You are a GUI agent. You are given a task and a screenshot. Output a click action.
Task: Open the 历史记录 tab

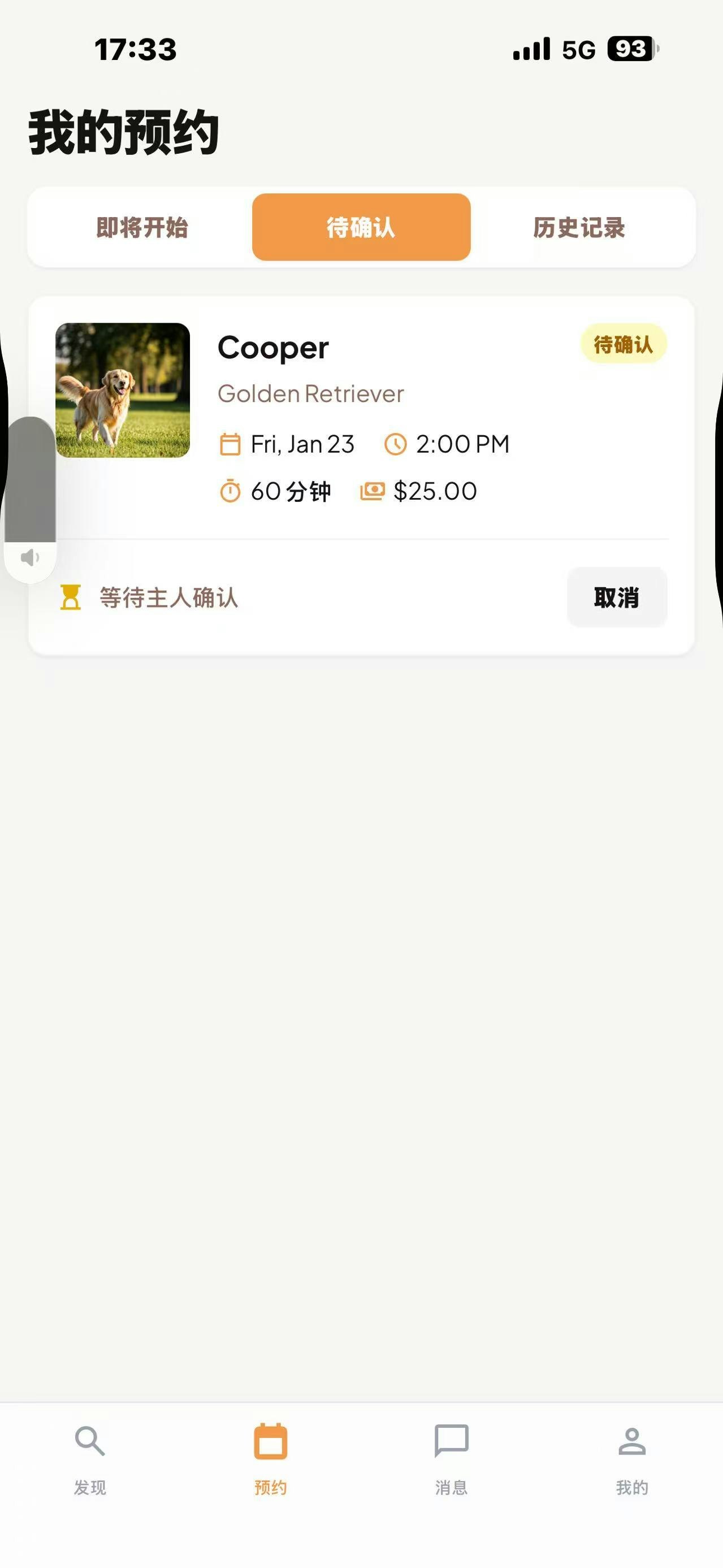[x=579, y=228]
